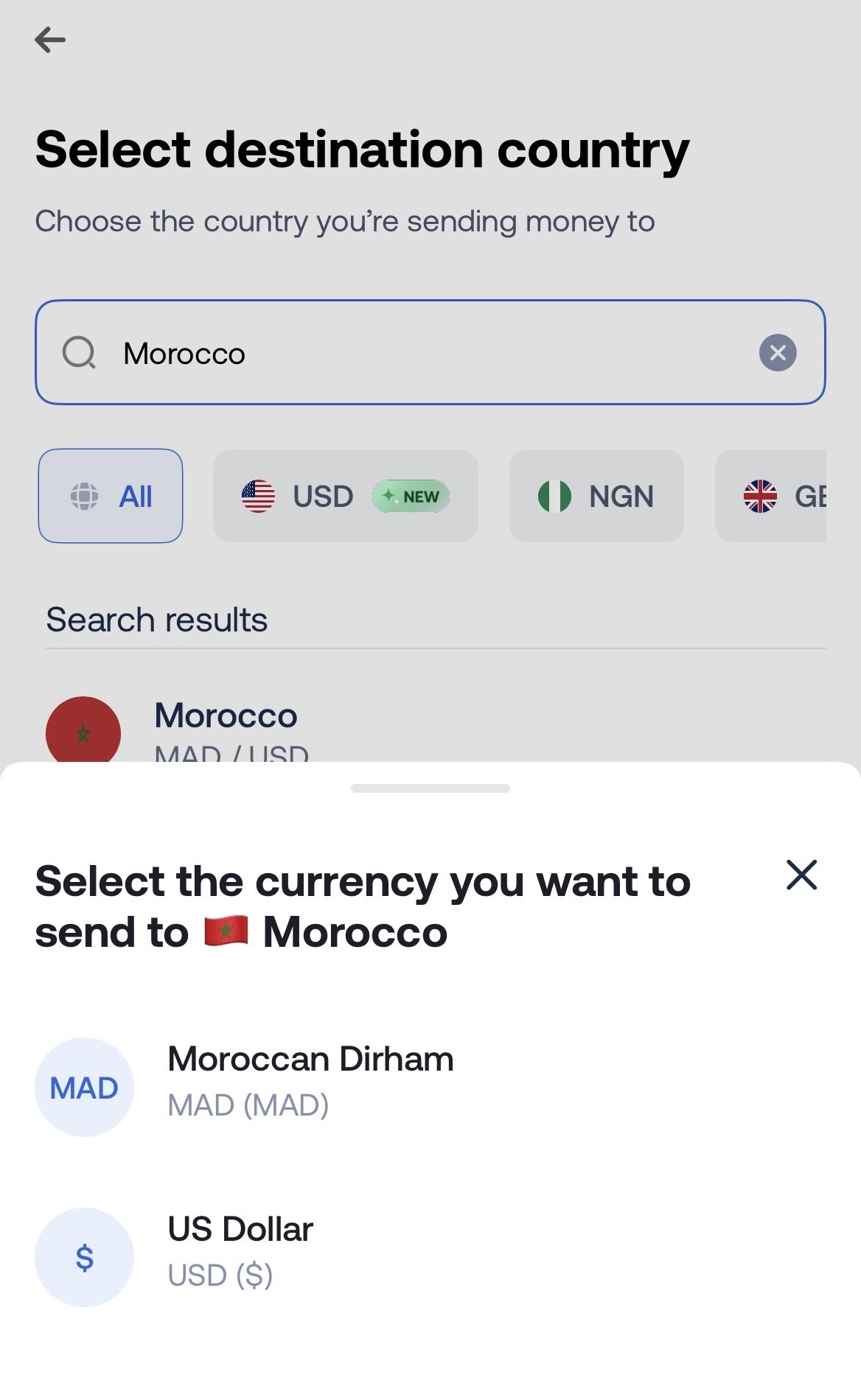Click the Search results section header
Screen dimensions: 861x1400
[156, 619]
